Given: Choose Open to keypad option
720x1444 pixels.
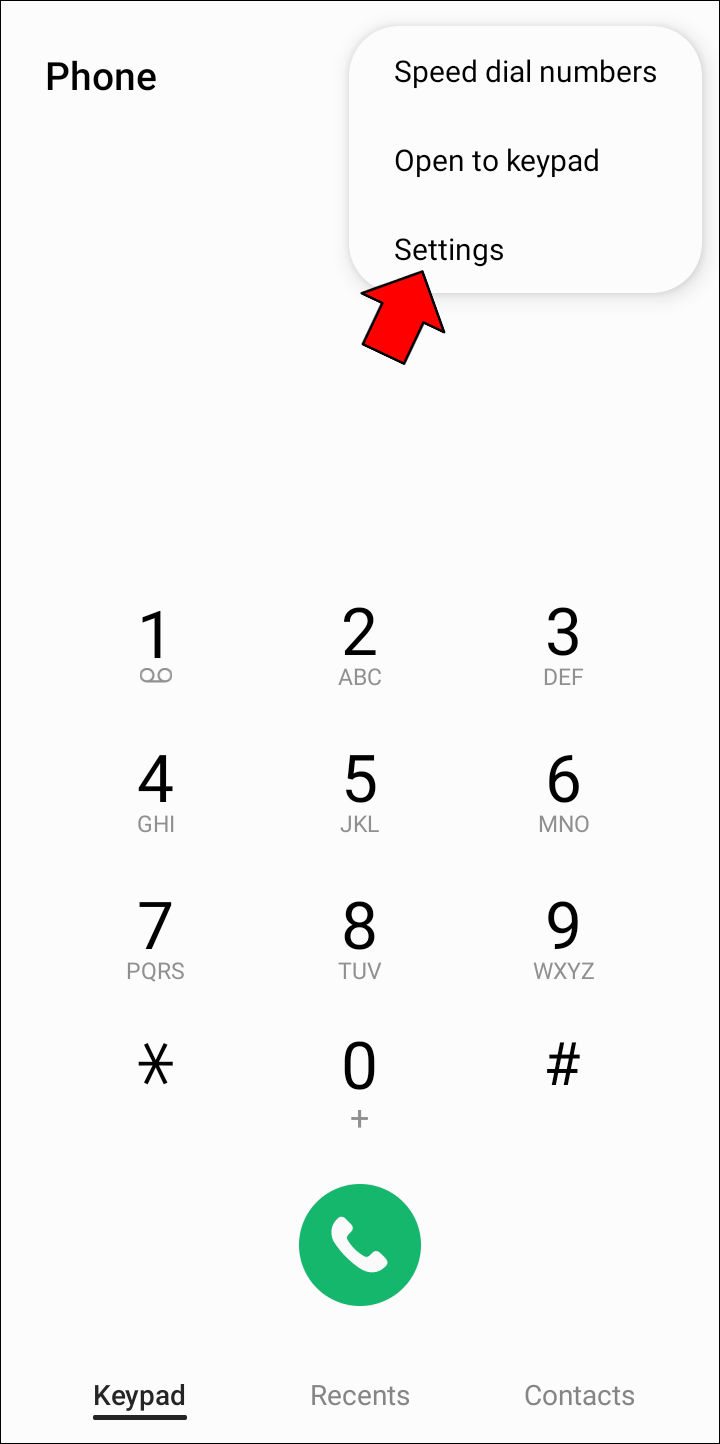Looking at the screenshot, I should coord(496,161).
